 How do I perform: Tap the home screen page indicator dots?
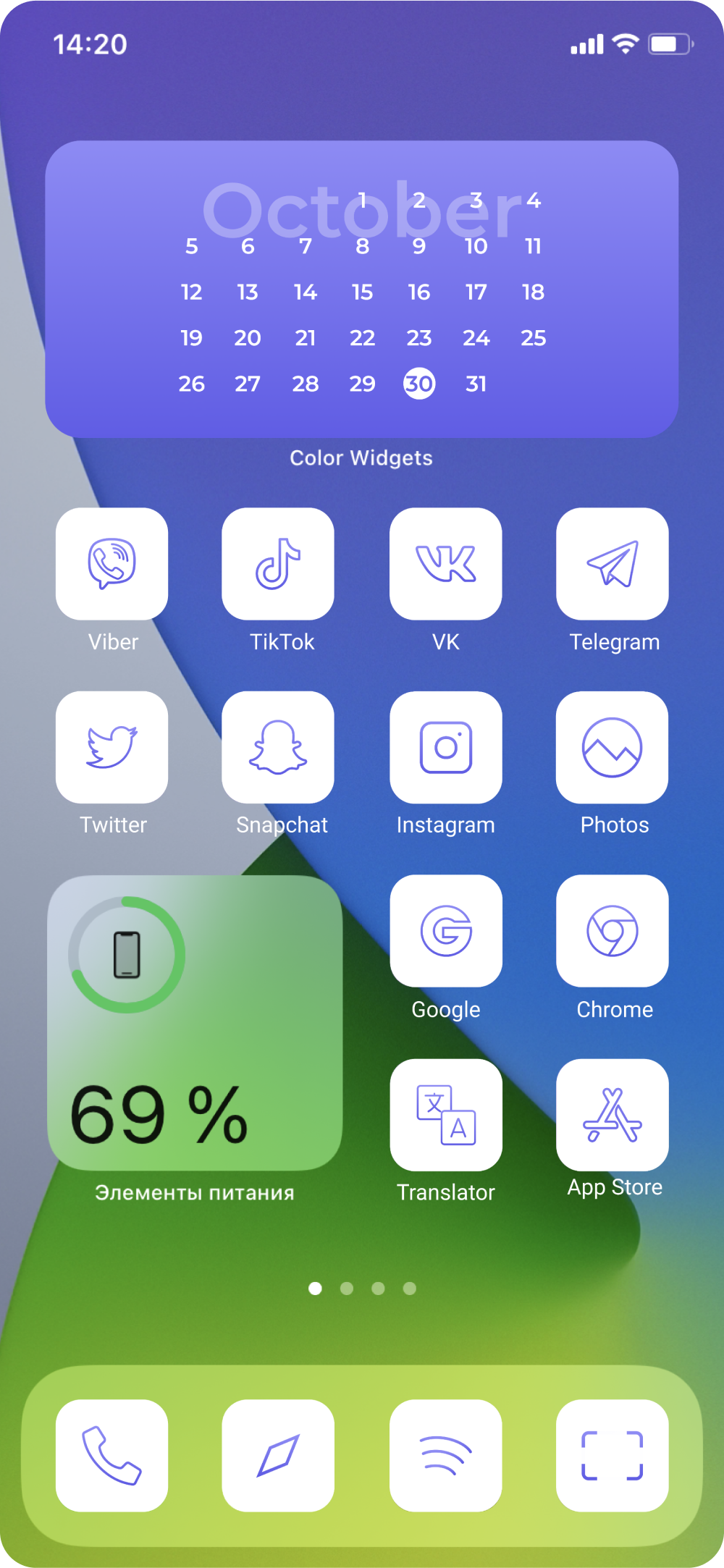(x=362, y=1289)
